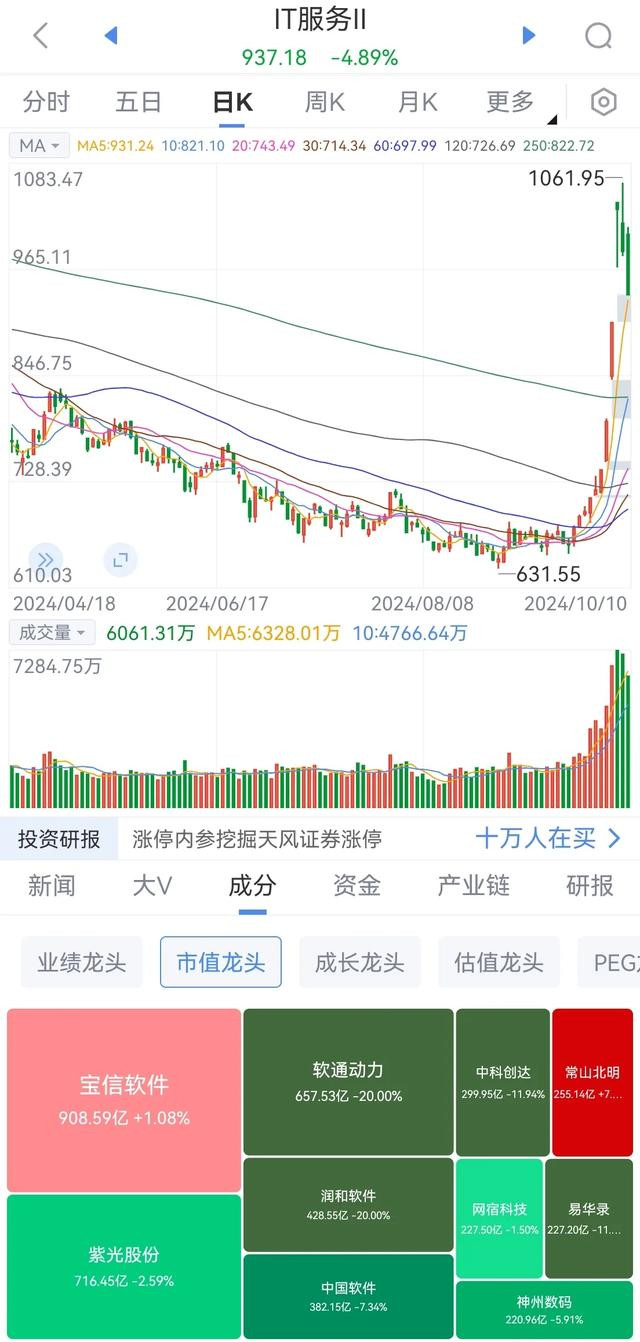Open the 宝信软件 stock tile
The height and width of the screenshot is (1342, 640).
[124, 1100]
